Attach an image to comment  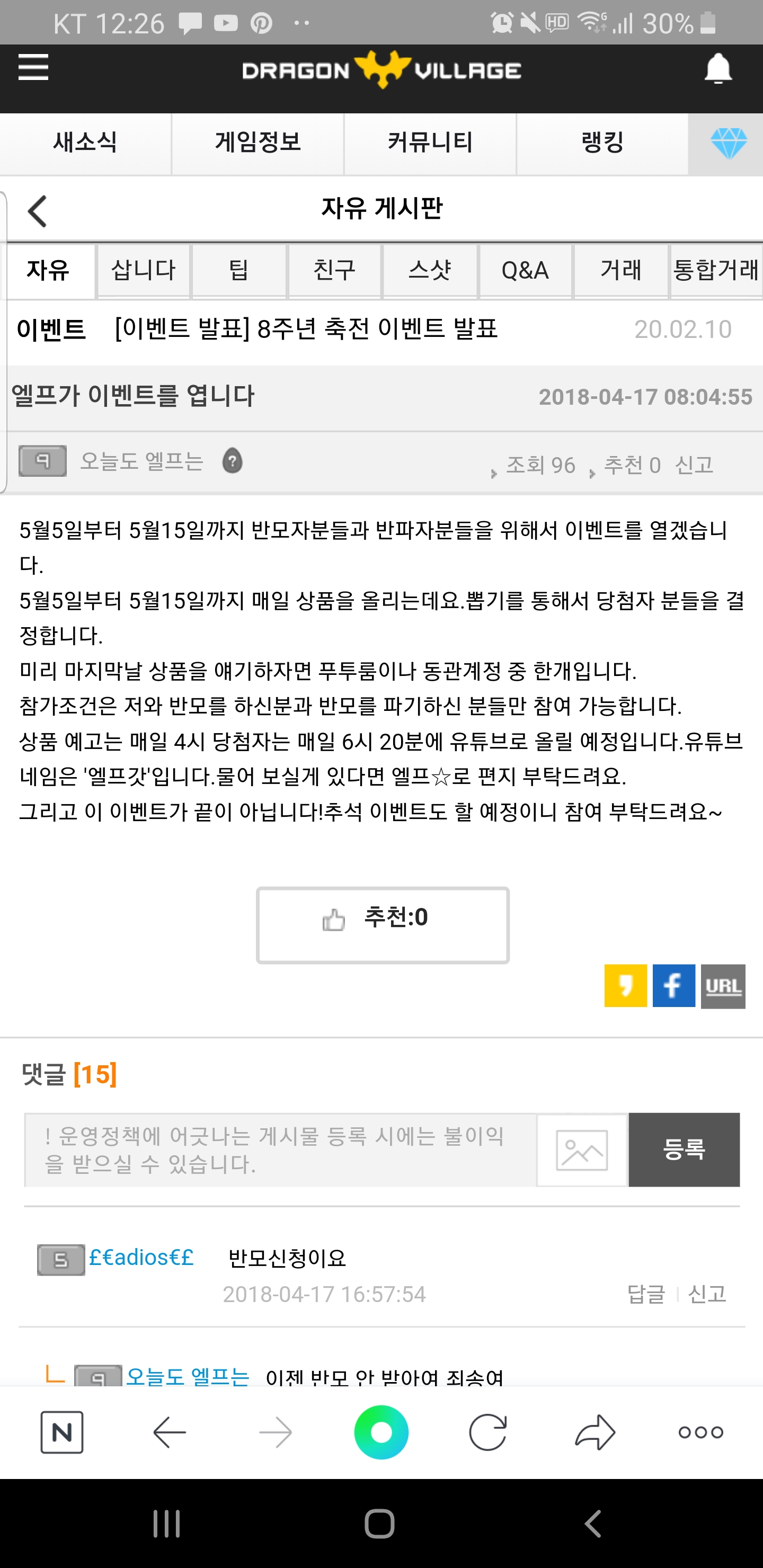point(582,1149)
